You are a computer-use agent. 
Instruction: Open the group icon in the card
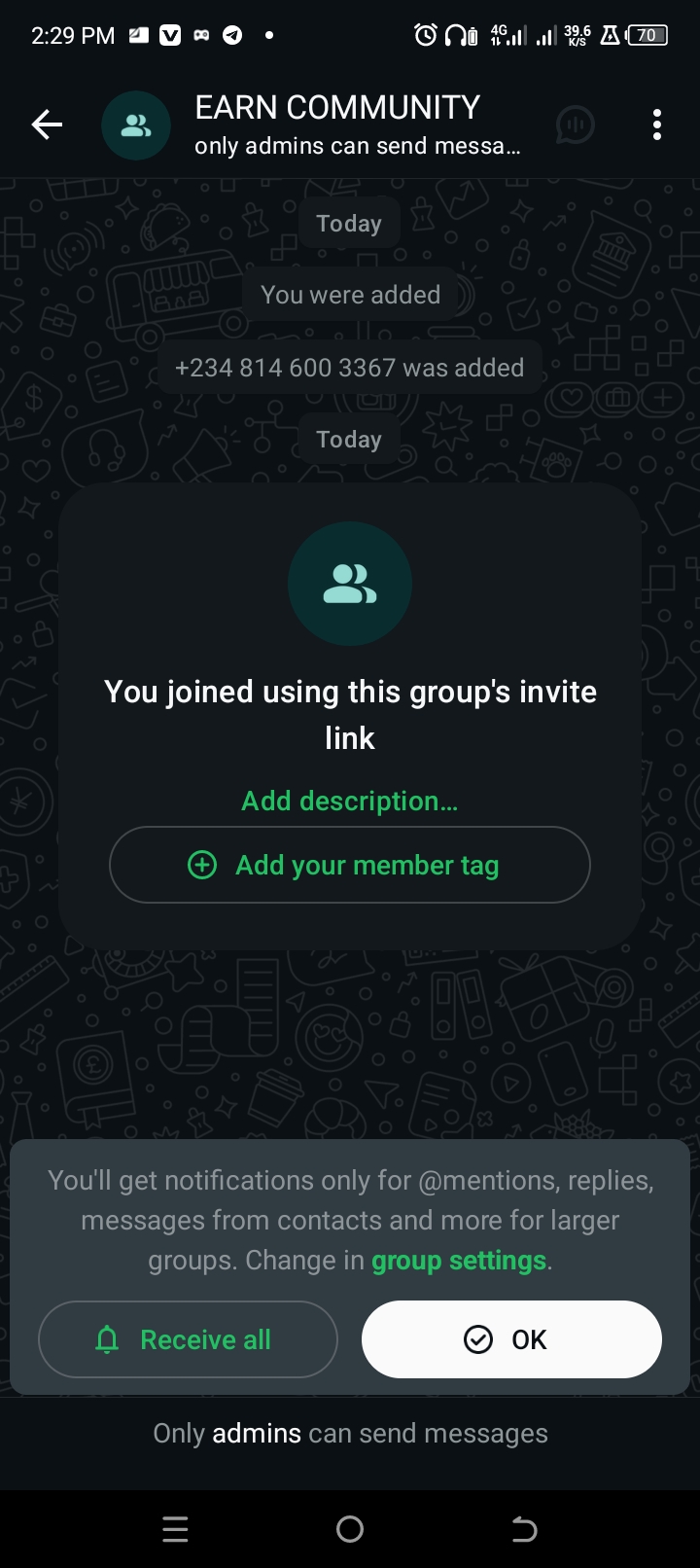[x=349, y=584]
